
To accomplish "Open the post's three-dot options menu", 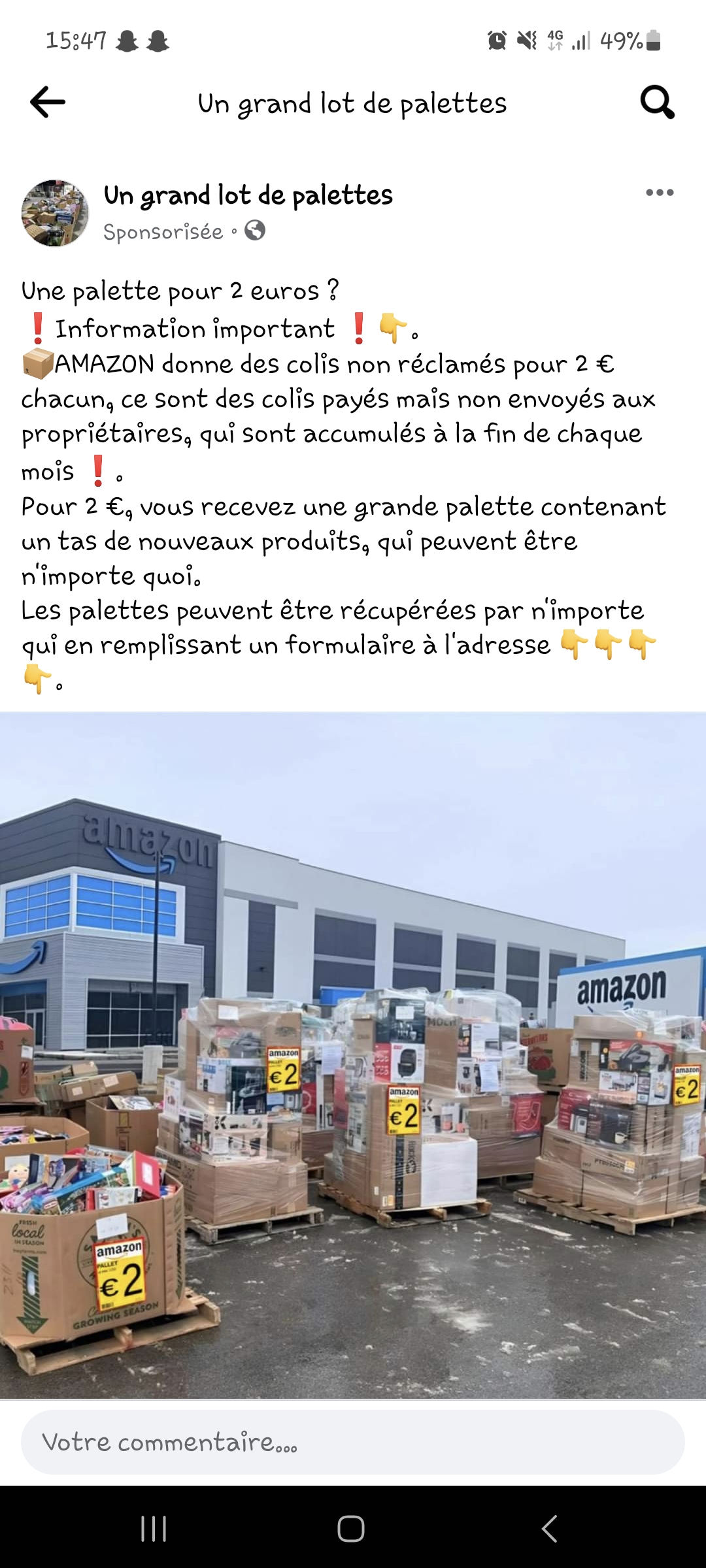I will (659, 193).
